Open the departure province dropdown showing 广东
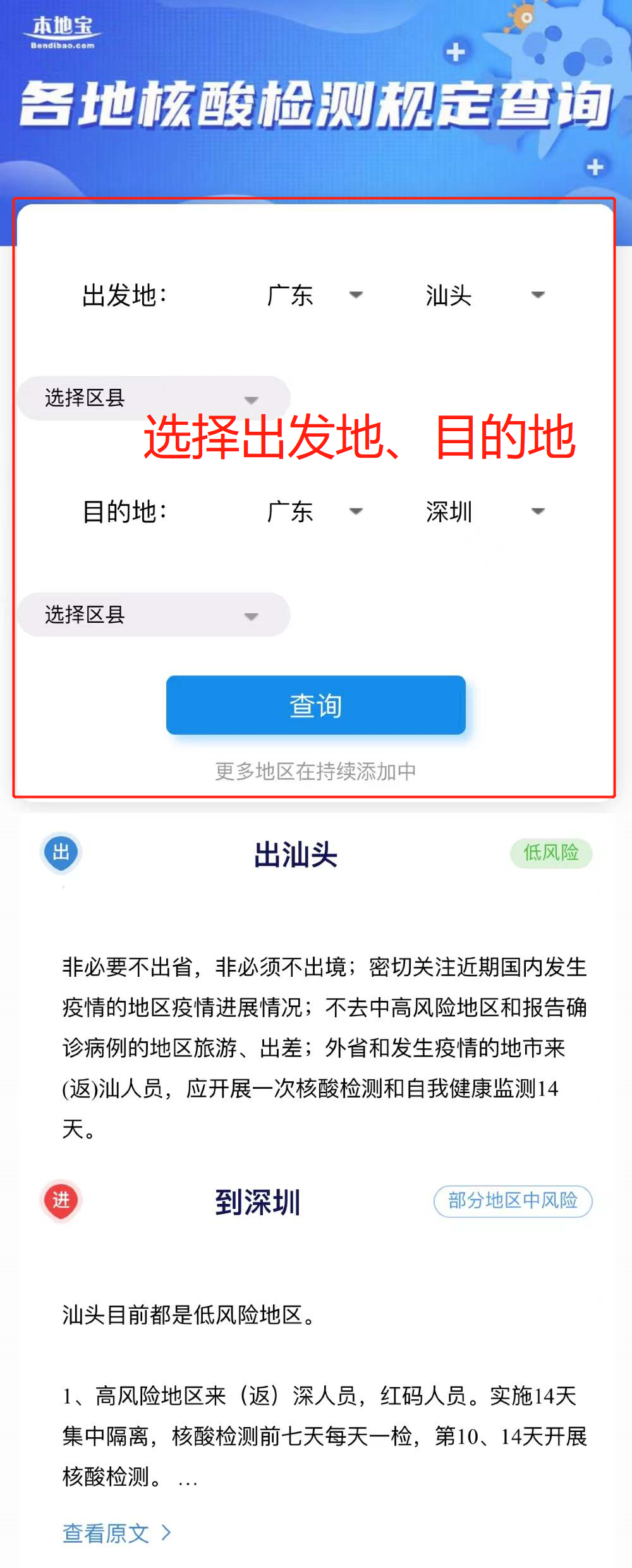The width and height of the screenshot is (632, 1568). click(314, 295)
